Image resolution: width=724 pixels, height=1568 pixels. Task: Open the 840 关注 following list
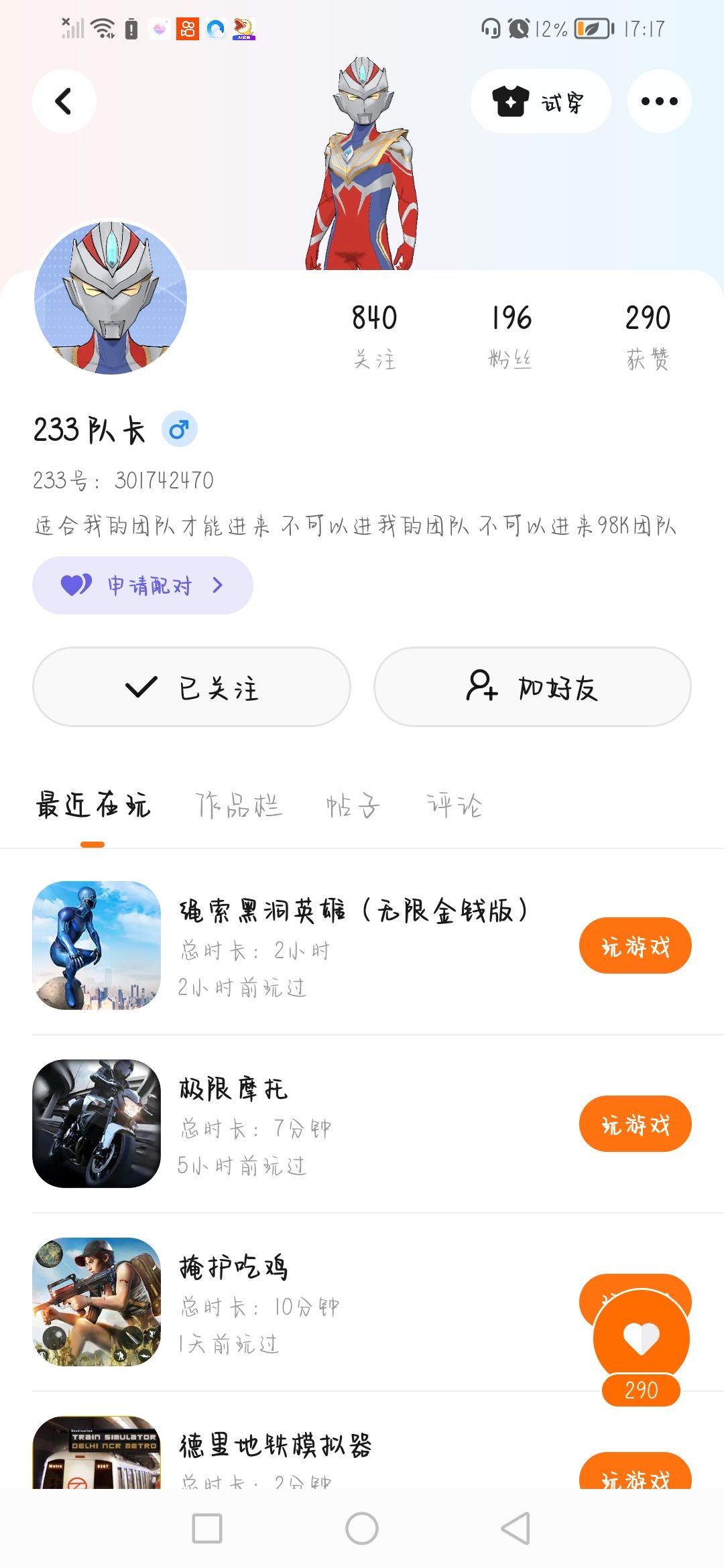pos(375,335)
